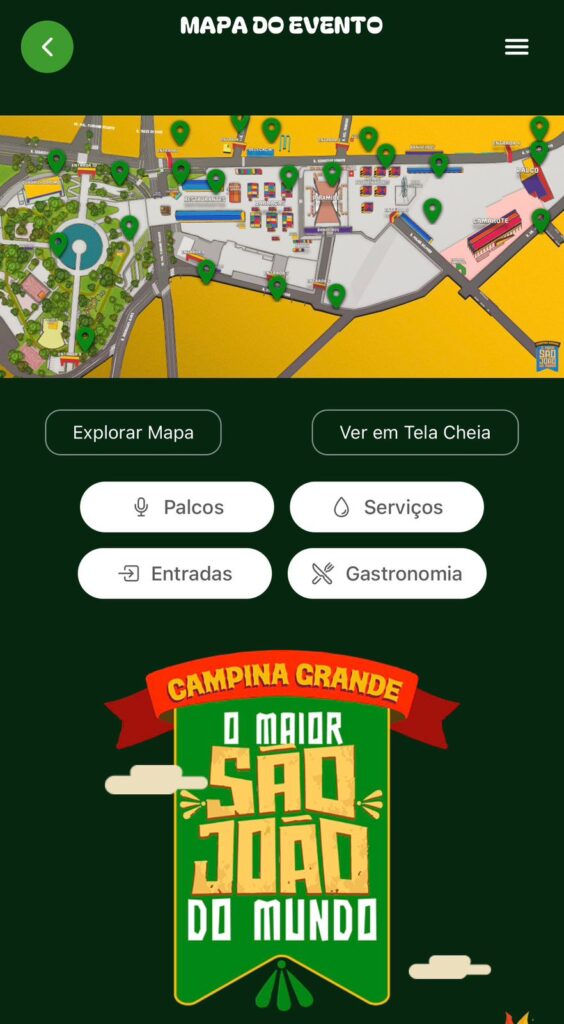Select the Entradas filter
The width and height of the screenshot is (564, 1024).
(175, 573)
